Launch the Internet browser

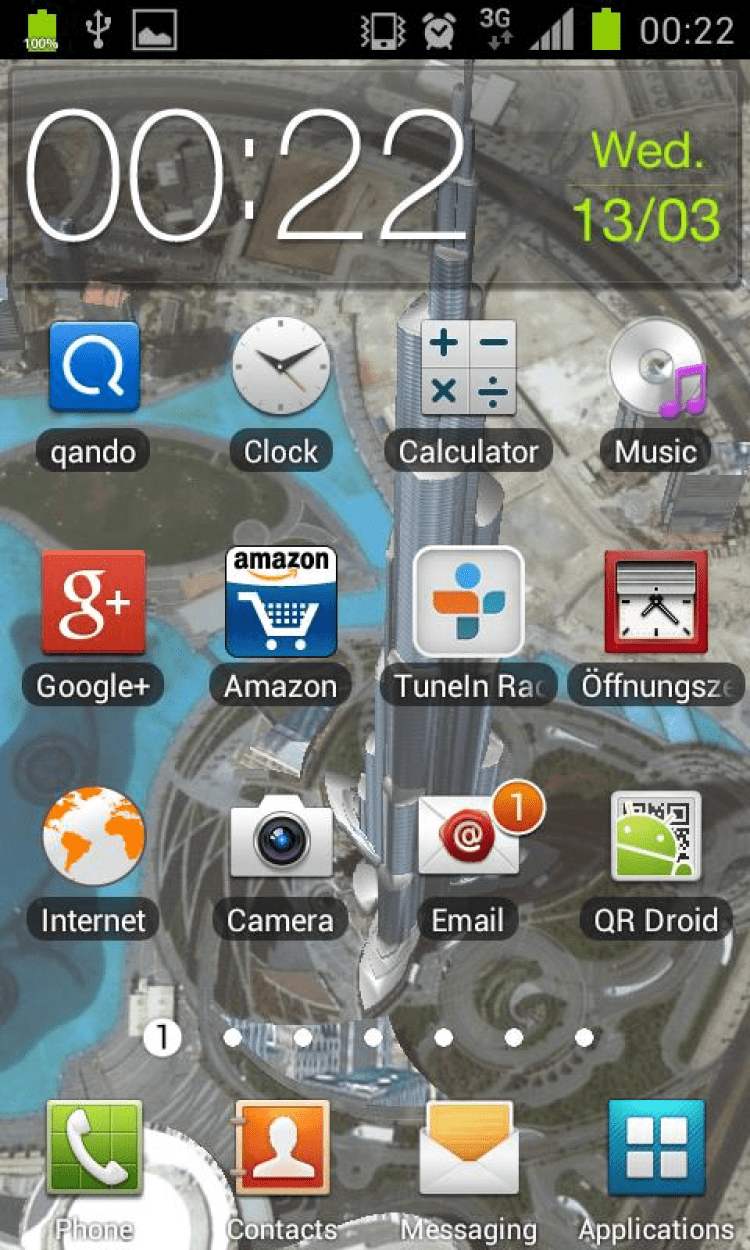[x=94, y=836]
